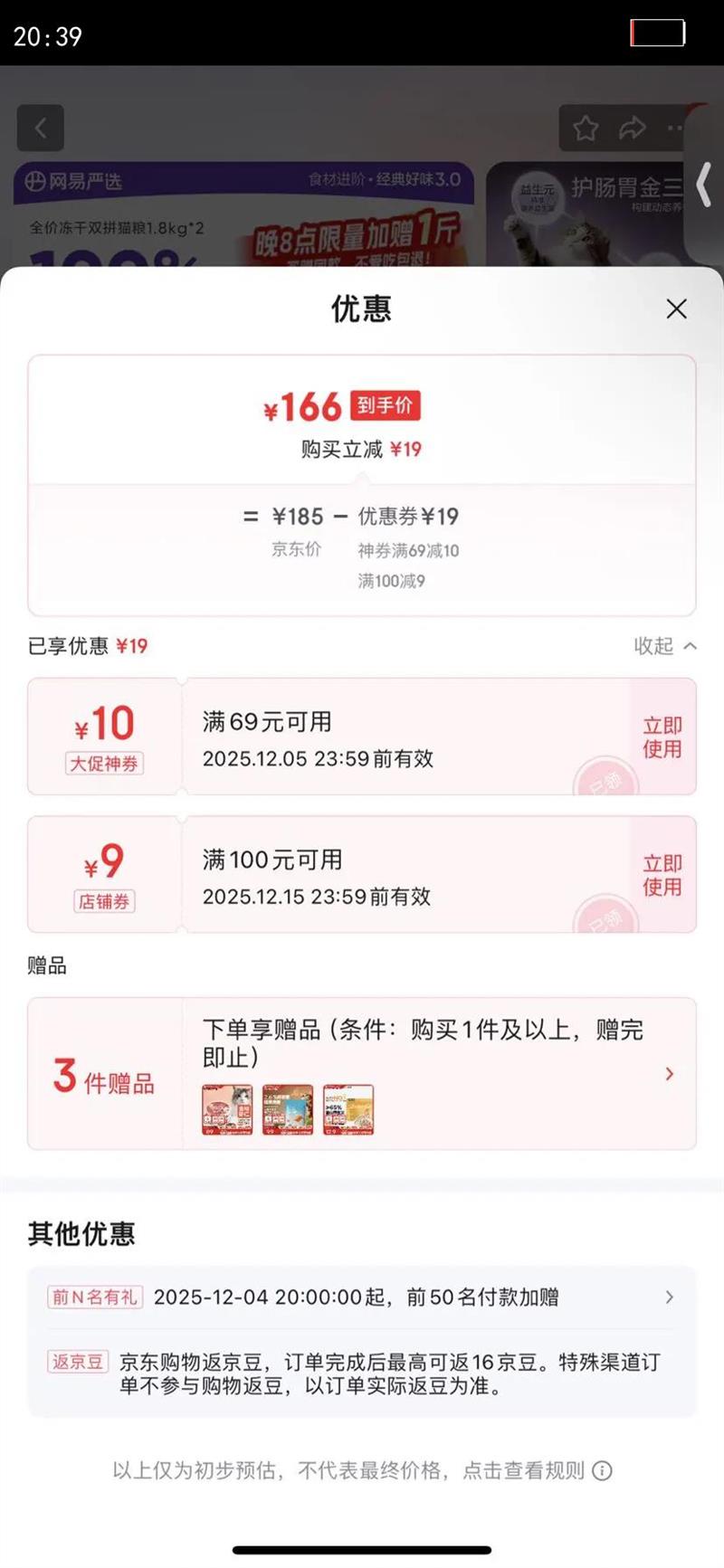Open the 前N名有礼 details arrow
This screenshot has width=724, height=1568.
670,1297
